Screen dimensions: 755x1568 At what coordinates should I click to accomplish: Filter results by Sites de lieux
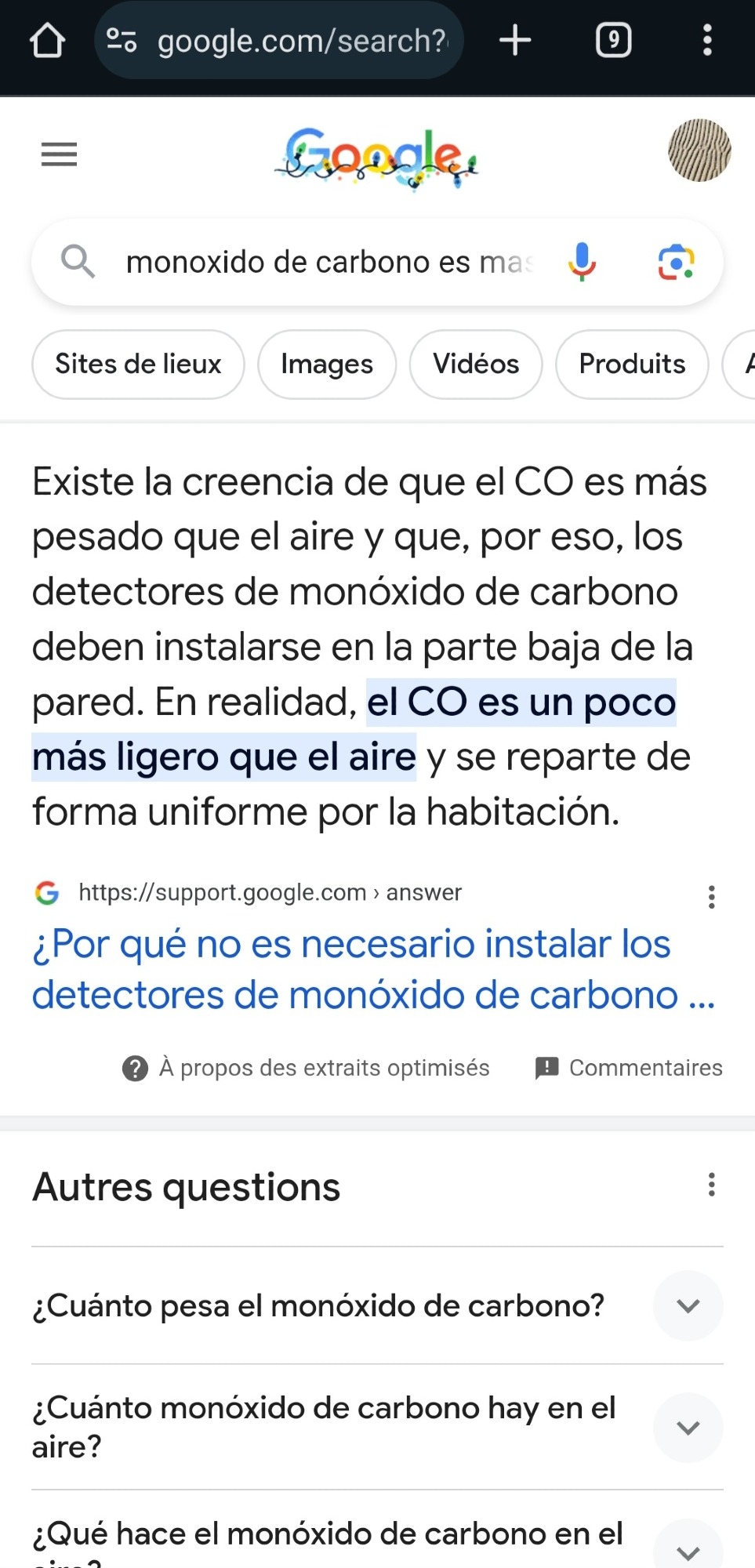[x=138, y=365]
